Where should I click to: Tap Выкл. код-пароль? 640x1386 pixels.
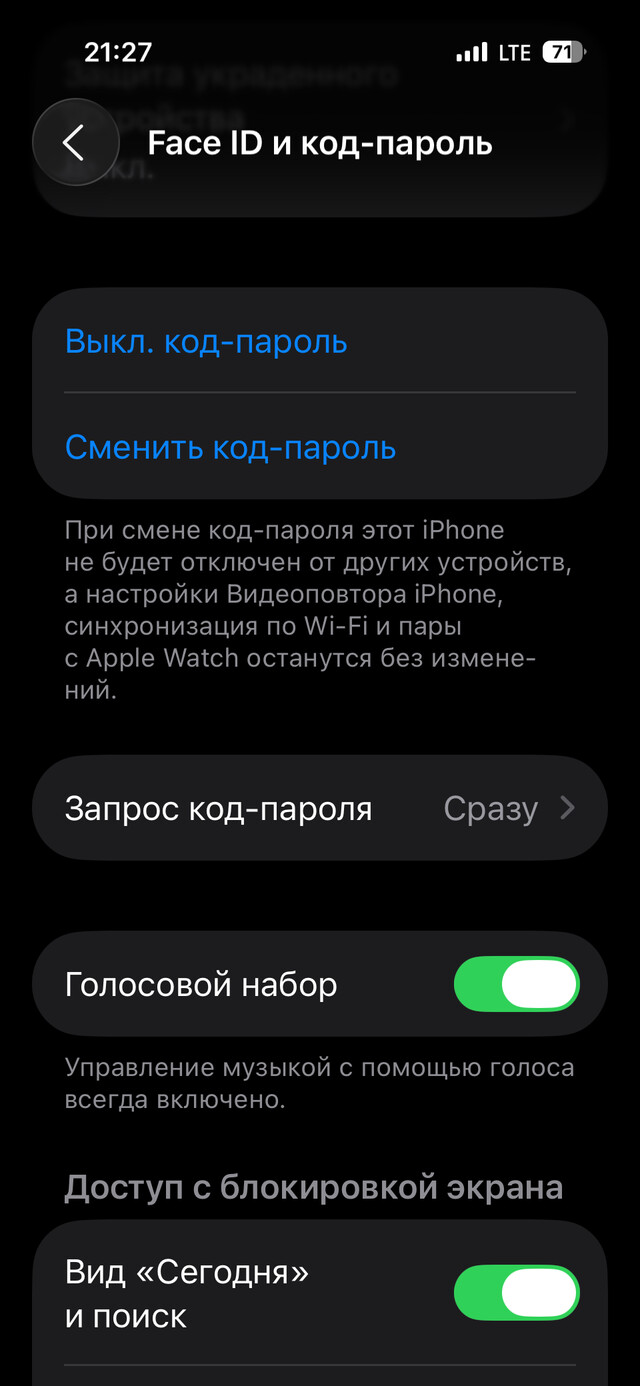pyautogui.click(x=206, y=342)
